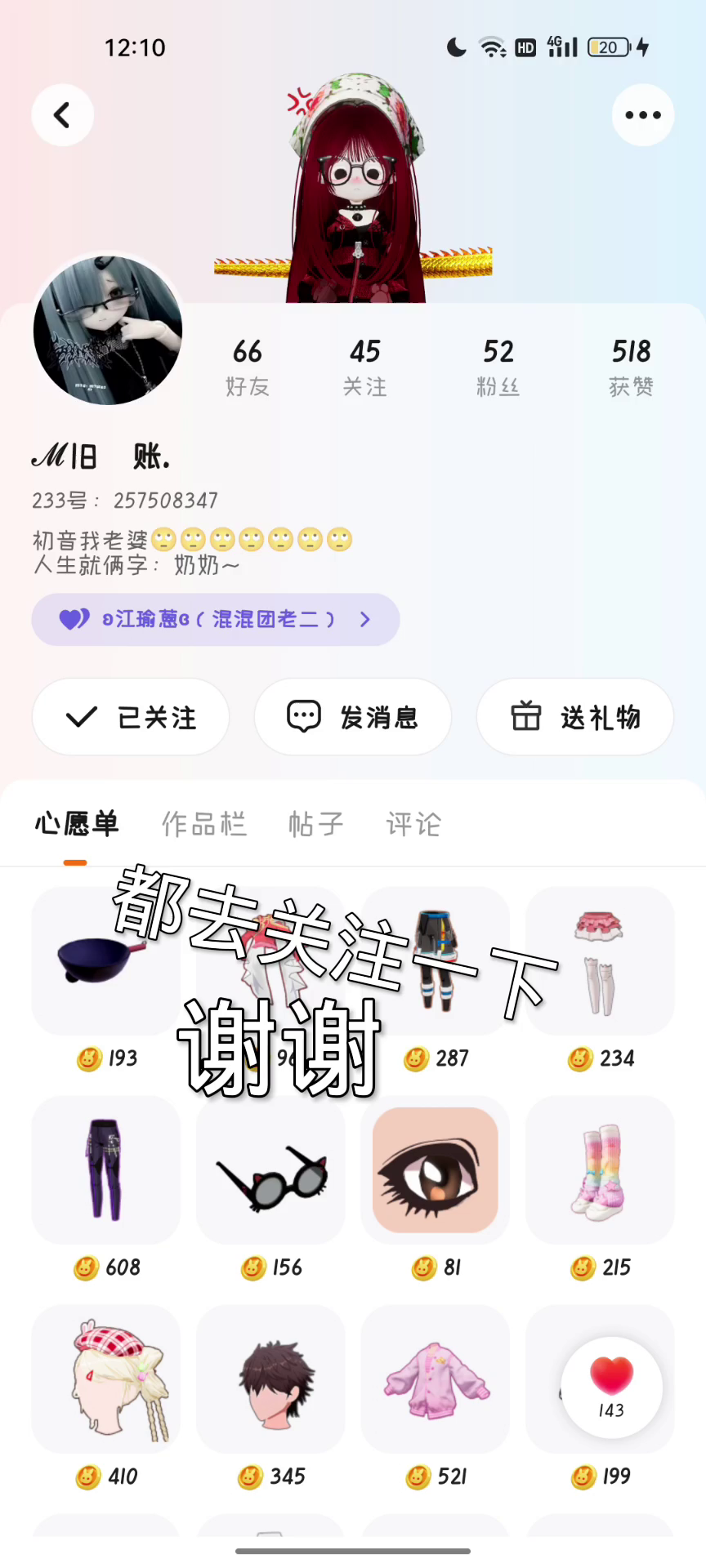Switch to the 作品栏 tab
The width and height of the screenshot is (706, 1568).
tap(203, 824)
